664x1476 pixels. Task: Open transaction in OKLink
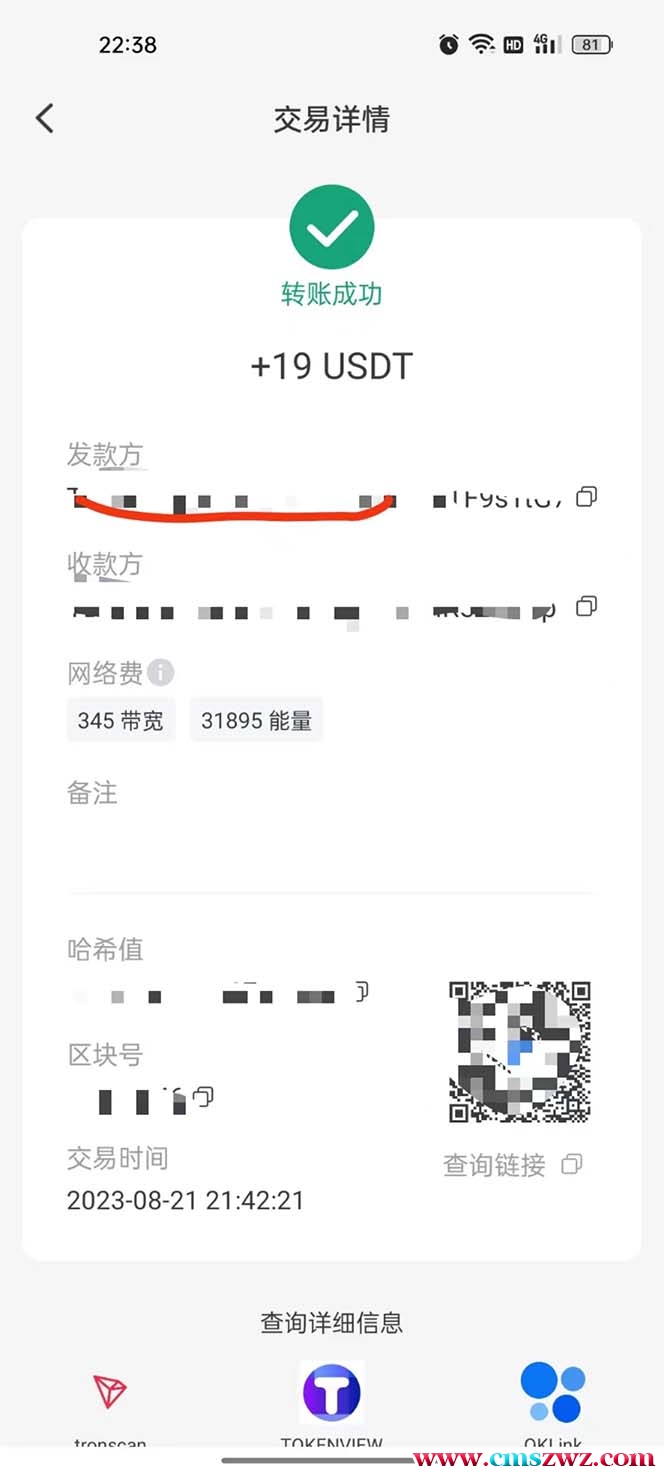coord(552,1393)
